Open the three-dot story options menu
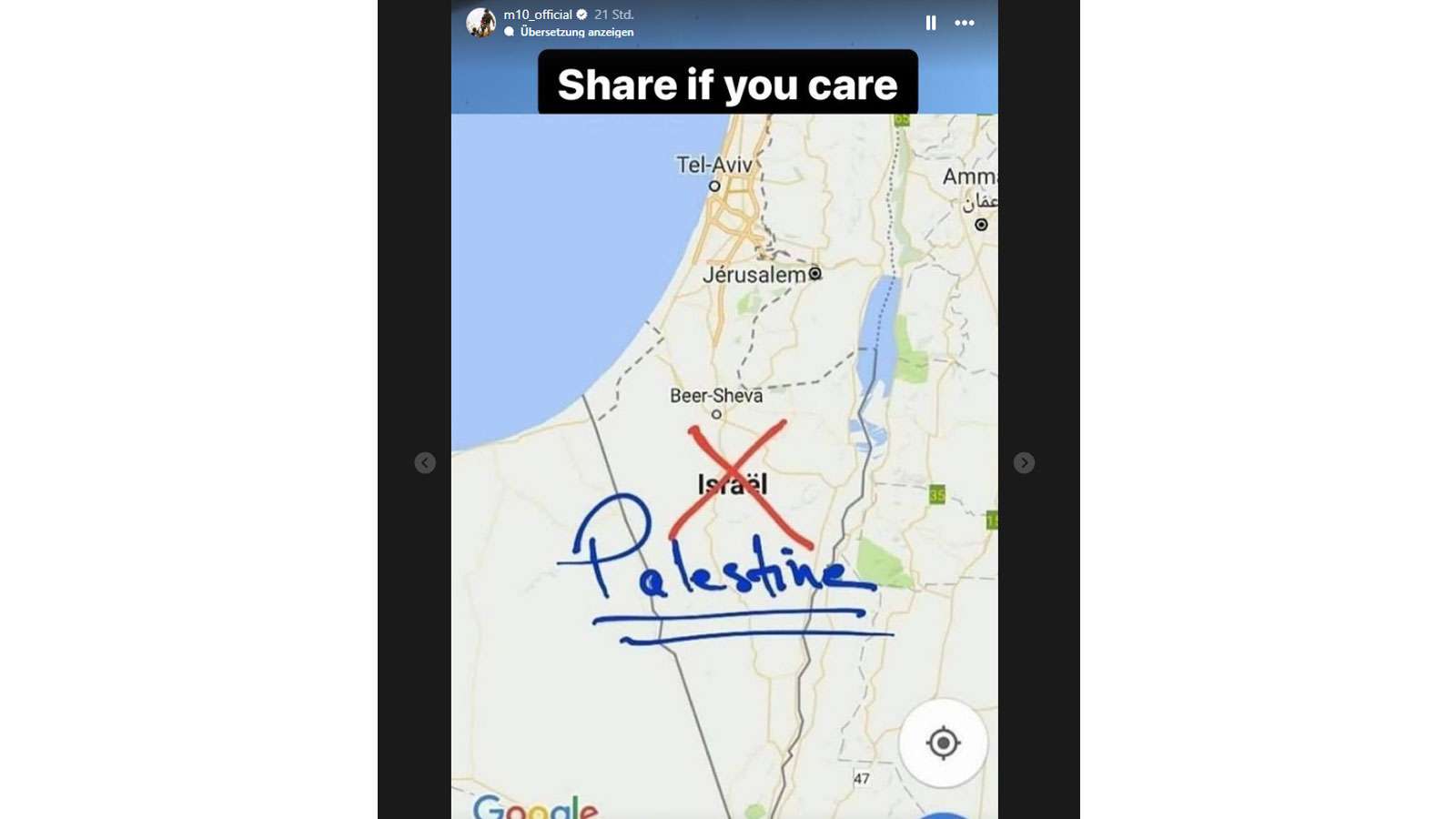The image size is (1456, 819). coord(965,23)
